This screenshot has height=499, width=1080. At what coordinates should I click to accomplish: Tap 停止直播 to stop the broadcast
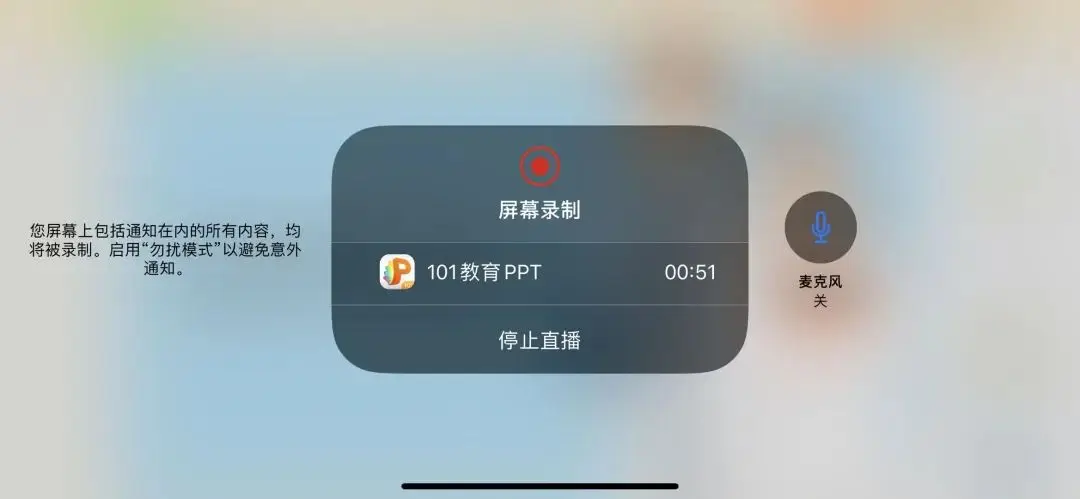point(539,340)
